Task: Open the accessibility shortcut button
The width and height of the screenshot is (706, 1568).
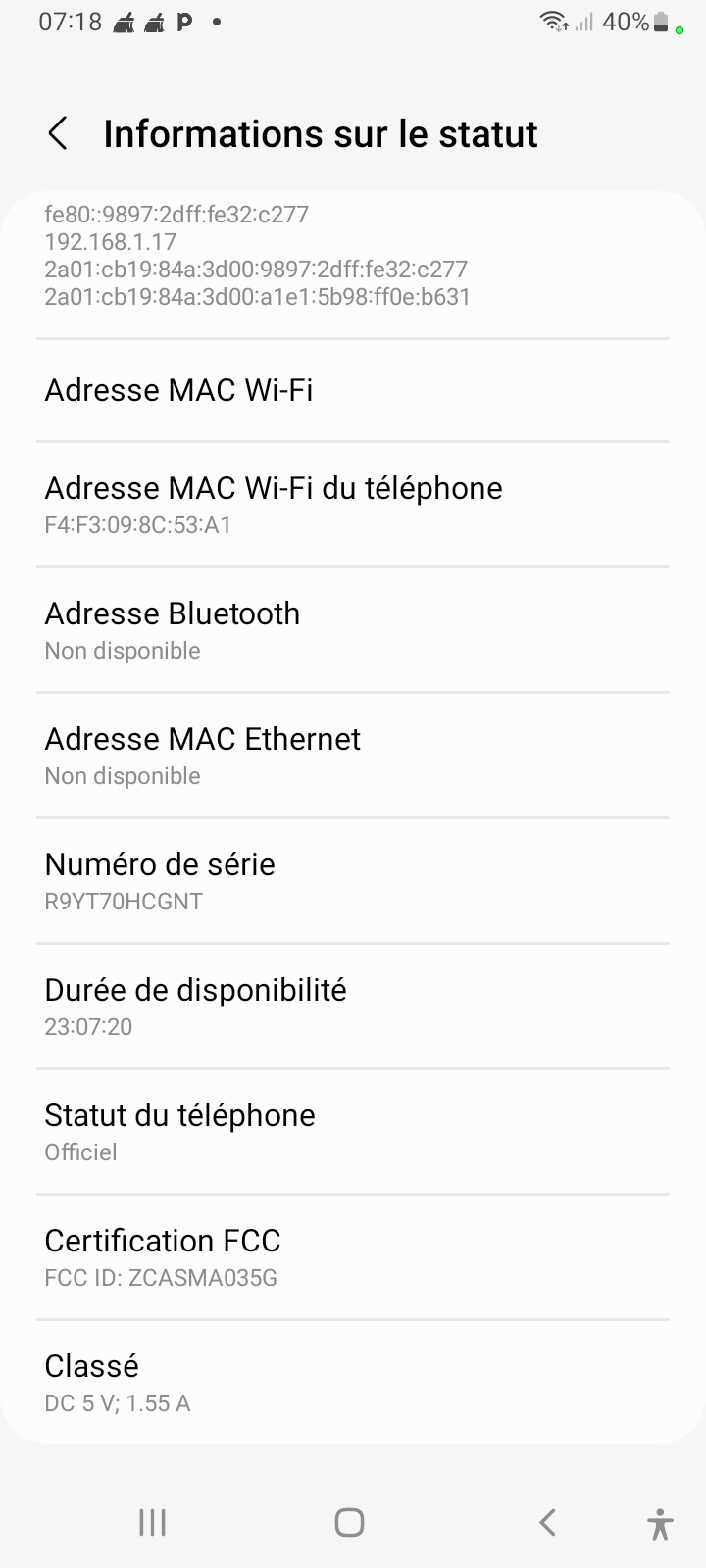Action: click(x=660, y=1524)
